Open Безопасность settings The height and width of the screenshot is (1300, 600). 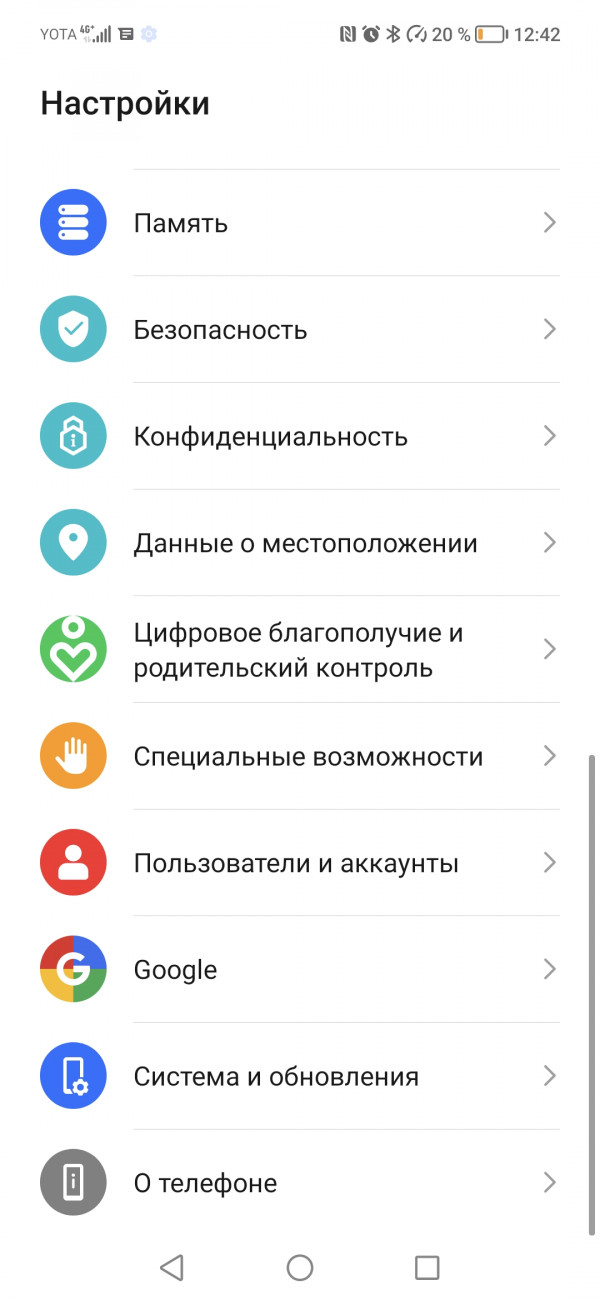(x=300, y=329)
